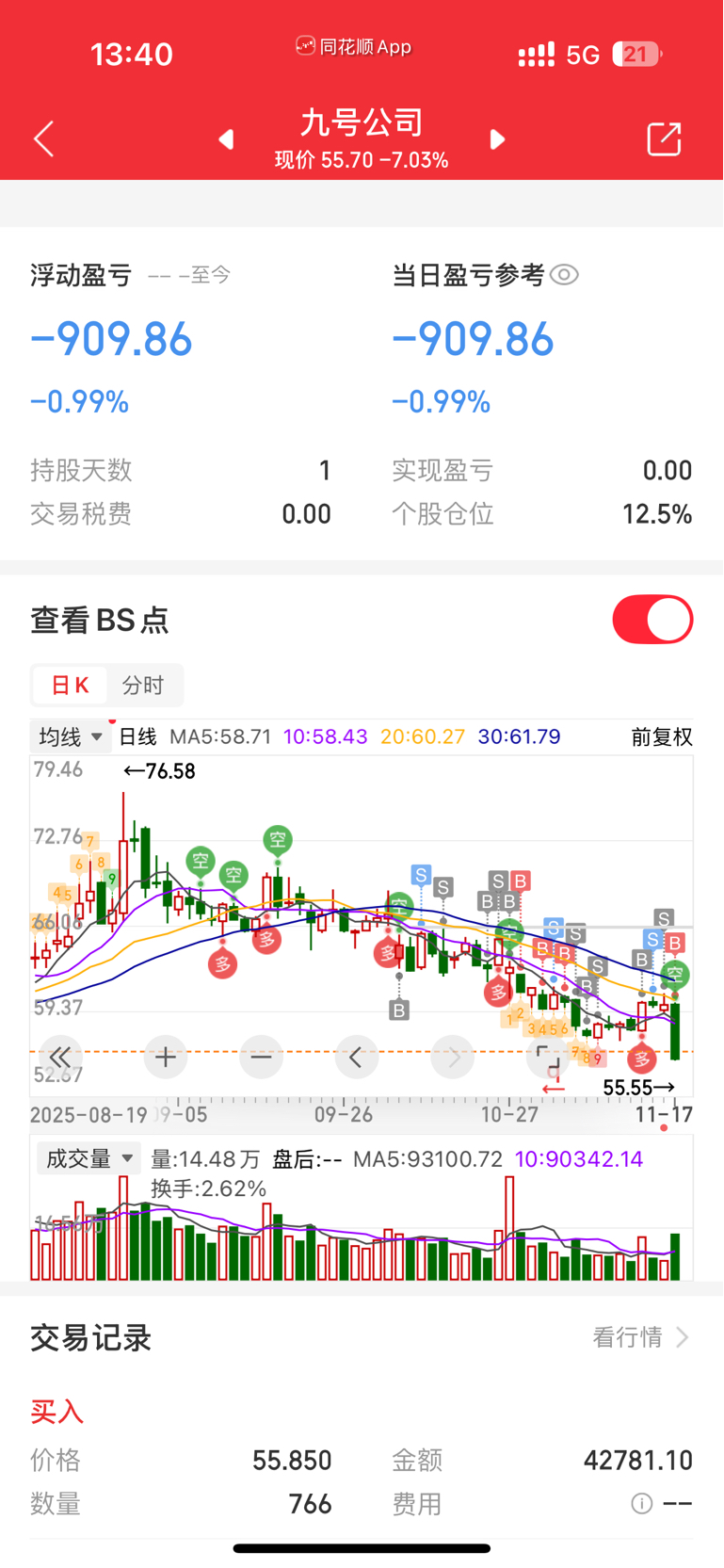Expand the chart to fullscreen

547,1057
